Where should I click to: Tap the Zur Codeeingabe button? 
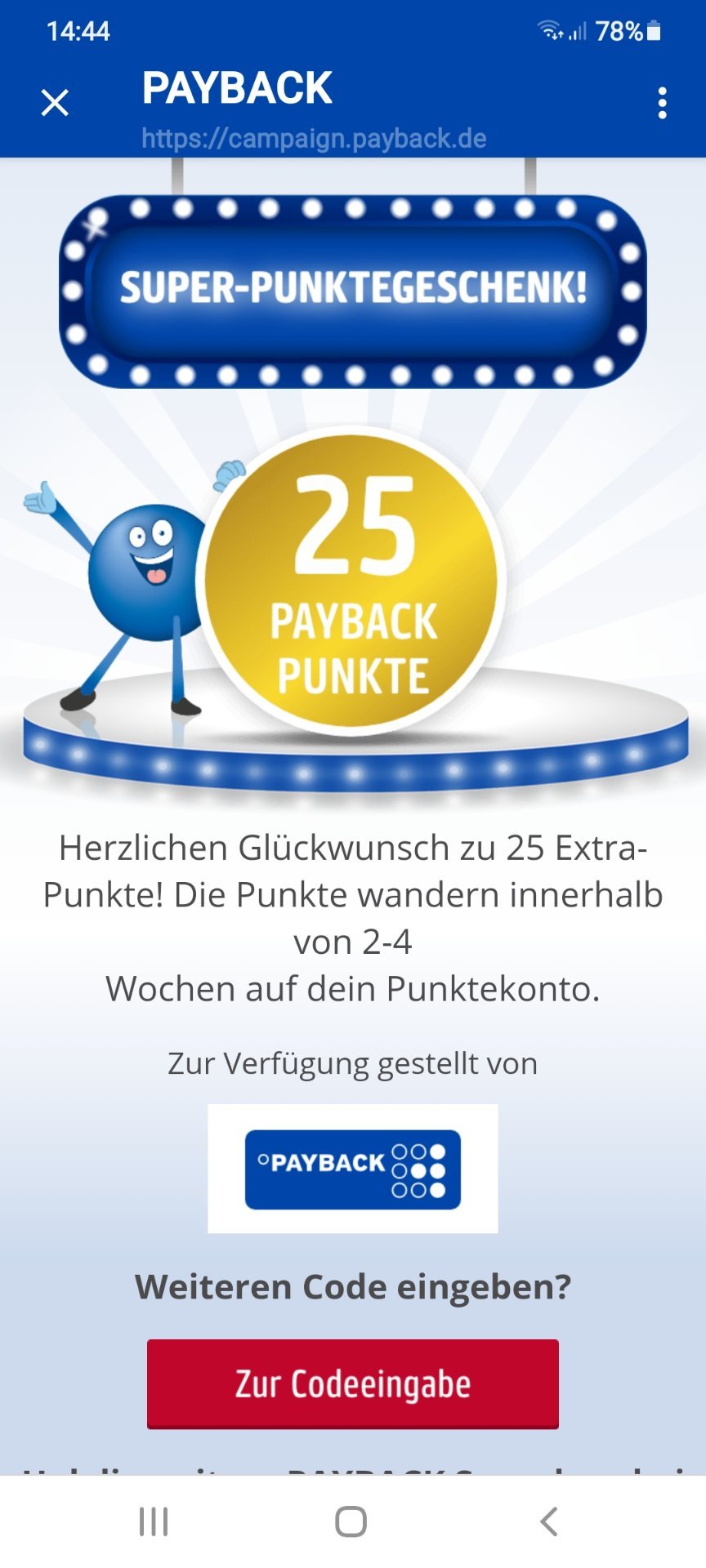(x=353, y=1383)
